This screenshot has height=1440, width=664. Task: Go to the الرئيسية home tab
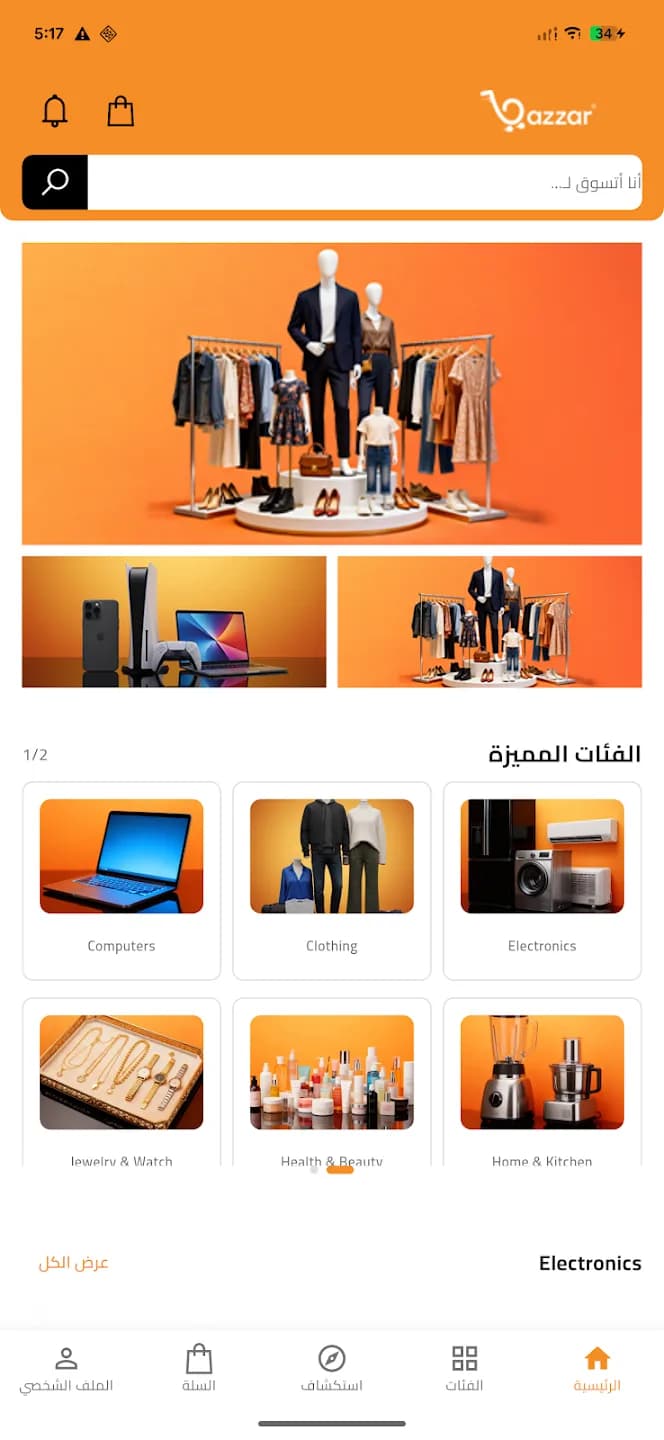click(597, 1370)
